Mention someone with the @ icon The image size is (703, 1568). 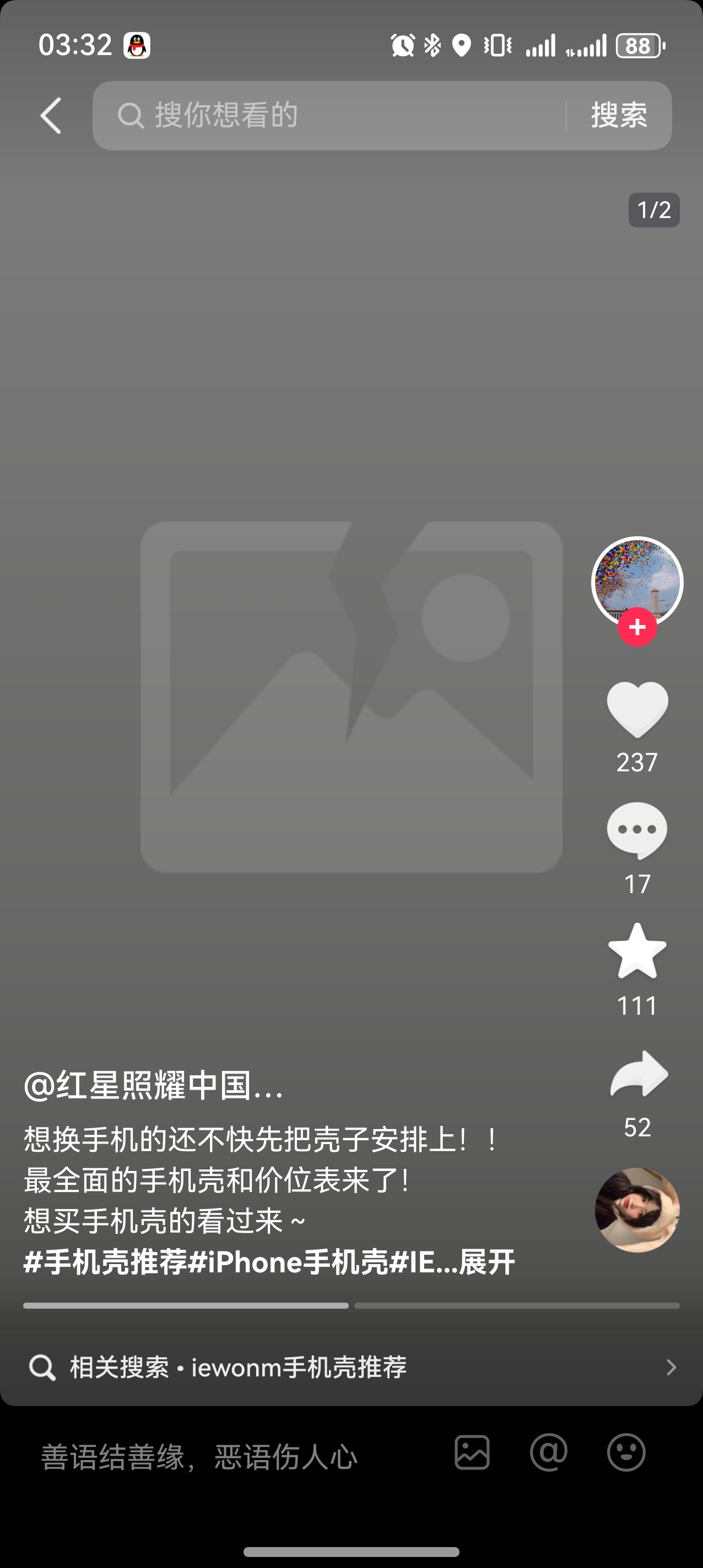548,1453
